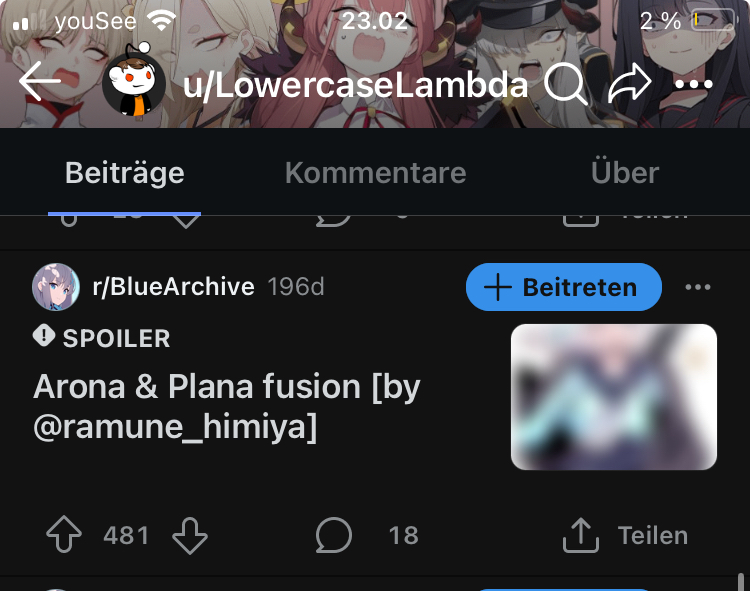Switch to the Über tab
750x591 pixels.
(624, 173)
